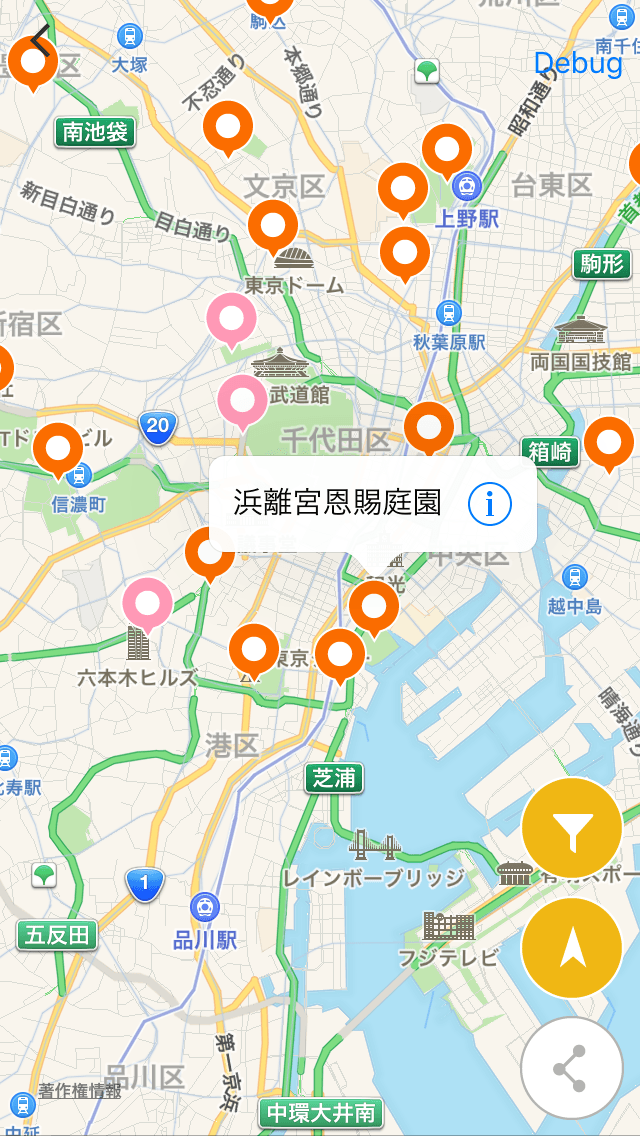The width and height of the screenshot is (640, 1136).
Task: Select the orange pin above 東京ドーム
Action: click(273, 225)
